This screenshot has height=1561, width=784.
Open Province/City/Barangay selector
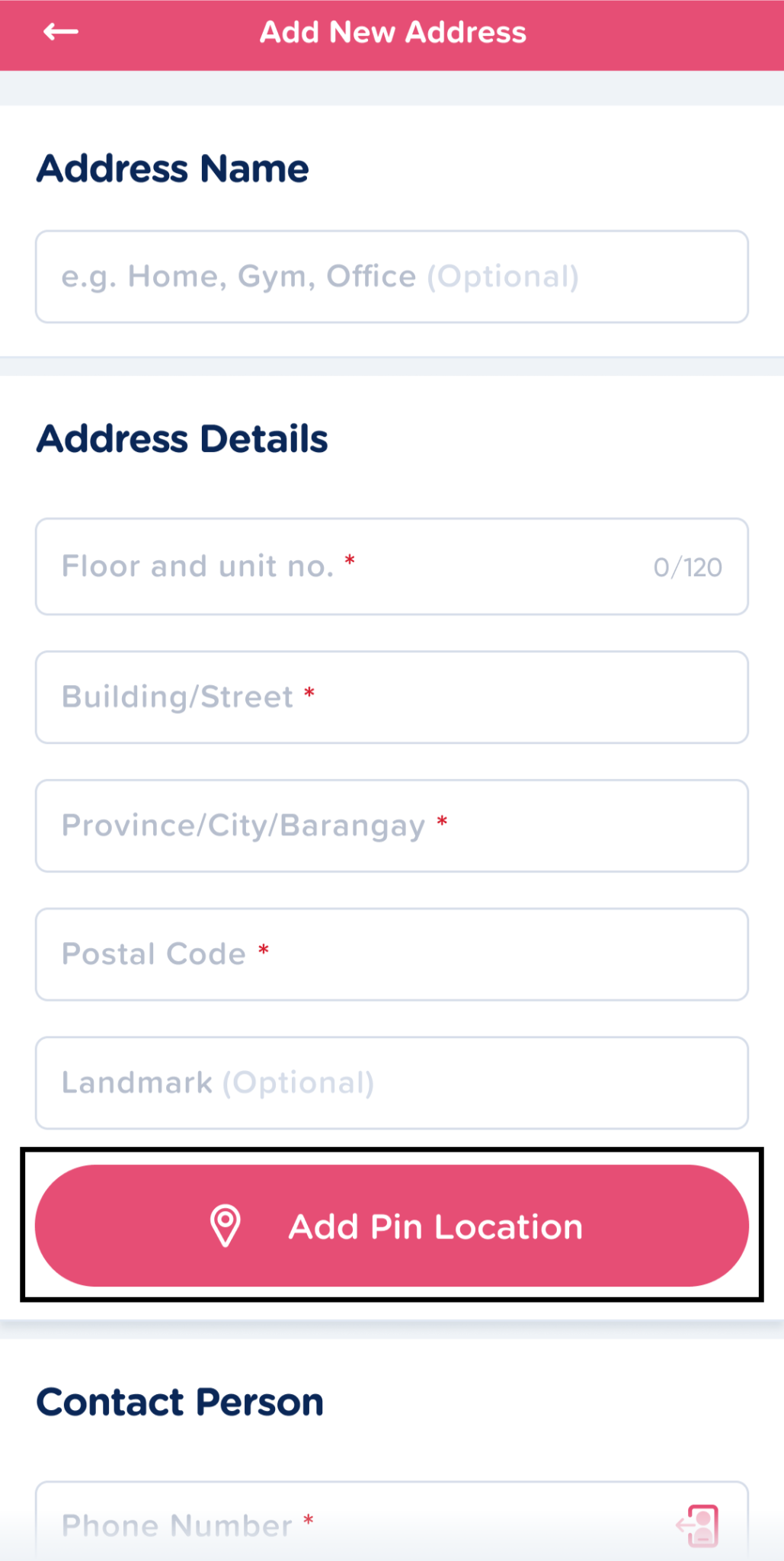click(x=392, y=825)
